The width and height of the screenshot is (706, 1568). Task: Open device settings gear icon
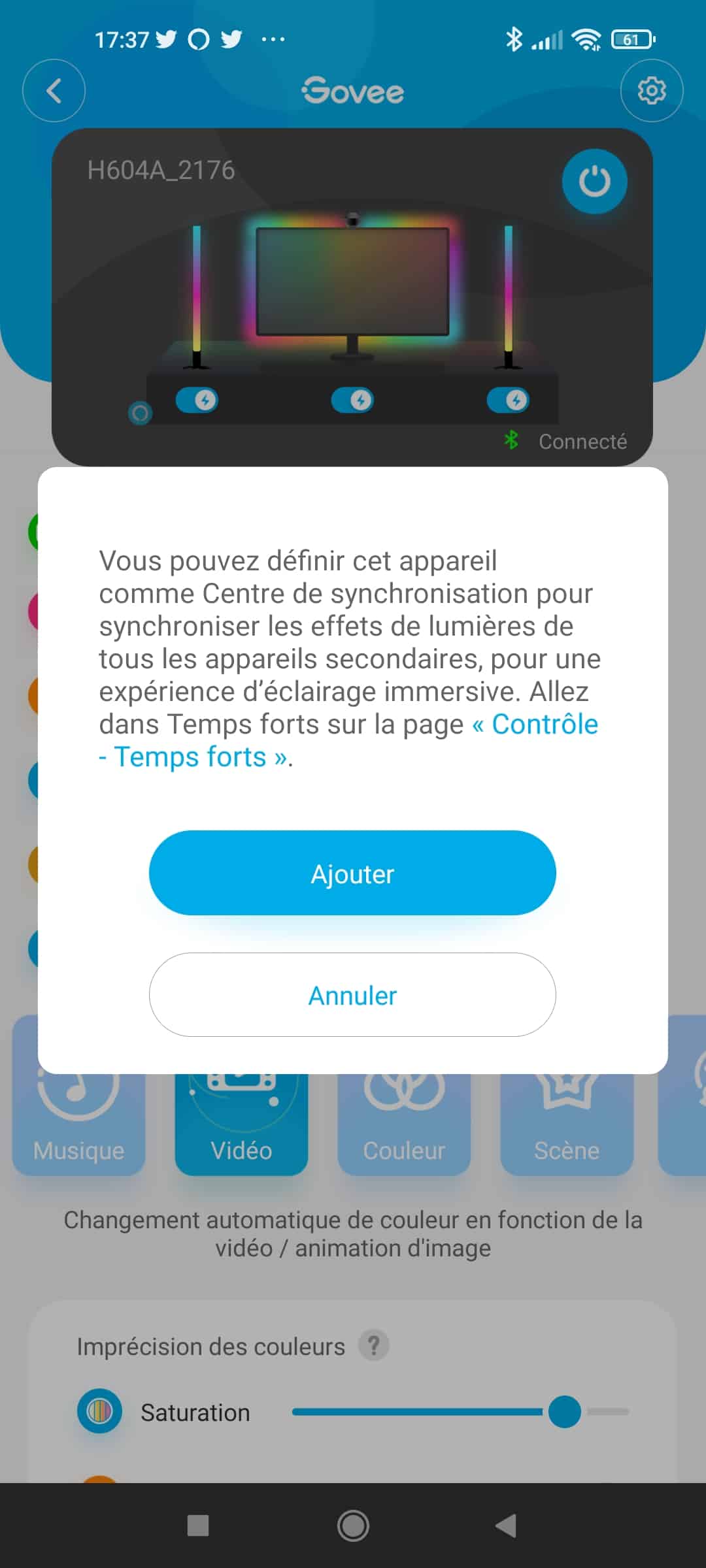pos(652,91)
